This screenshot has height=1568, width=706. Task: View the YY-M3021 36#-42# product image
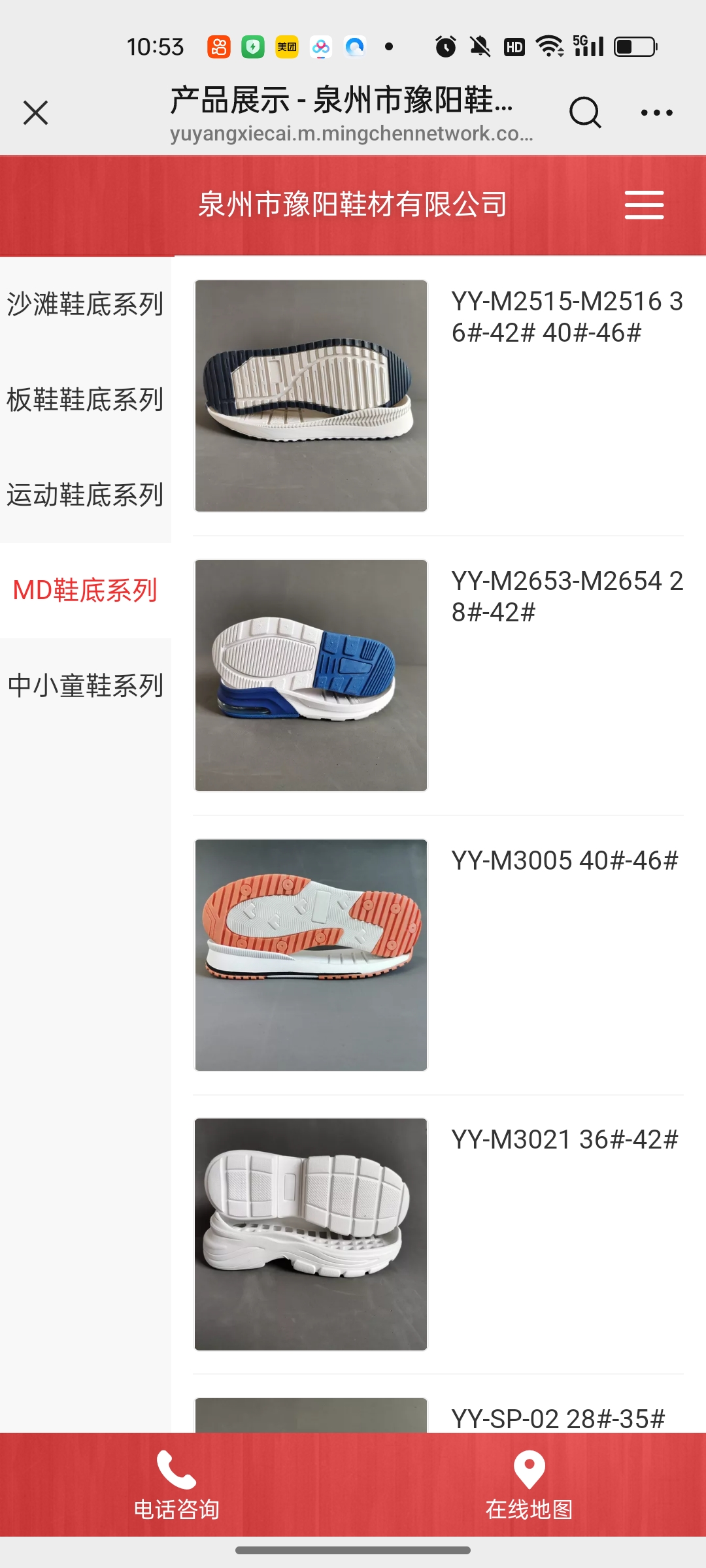(x=311, y=1234)
